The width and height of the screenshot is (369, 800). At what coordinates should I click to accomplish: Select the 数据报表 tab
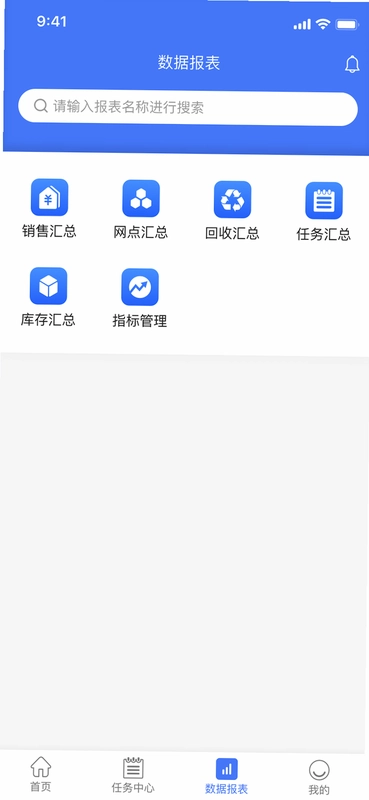(x=227, y=777)
